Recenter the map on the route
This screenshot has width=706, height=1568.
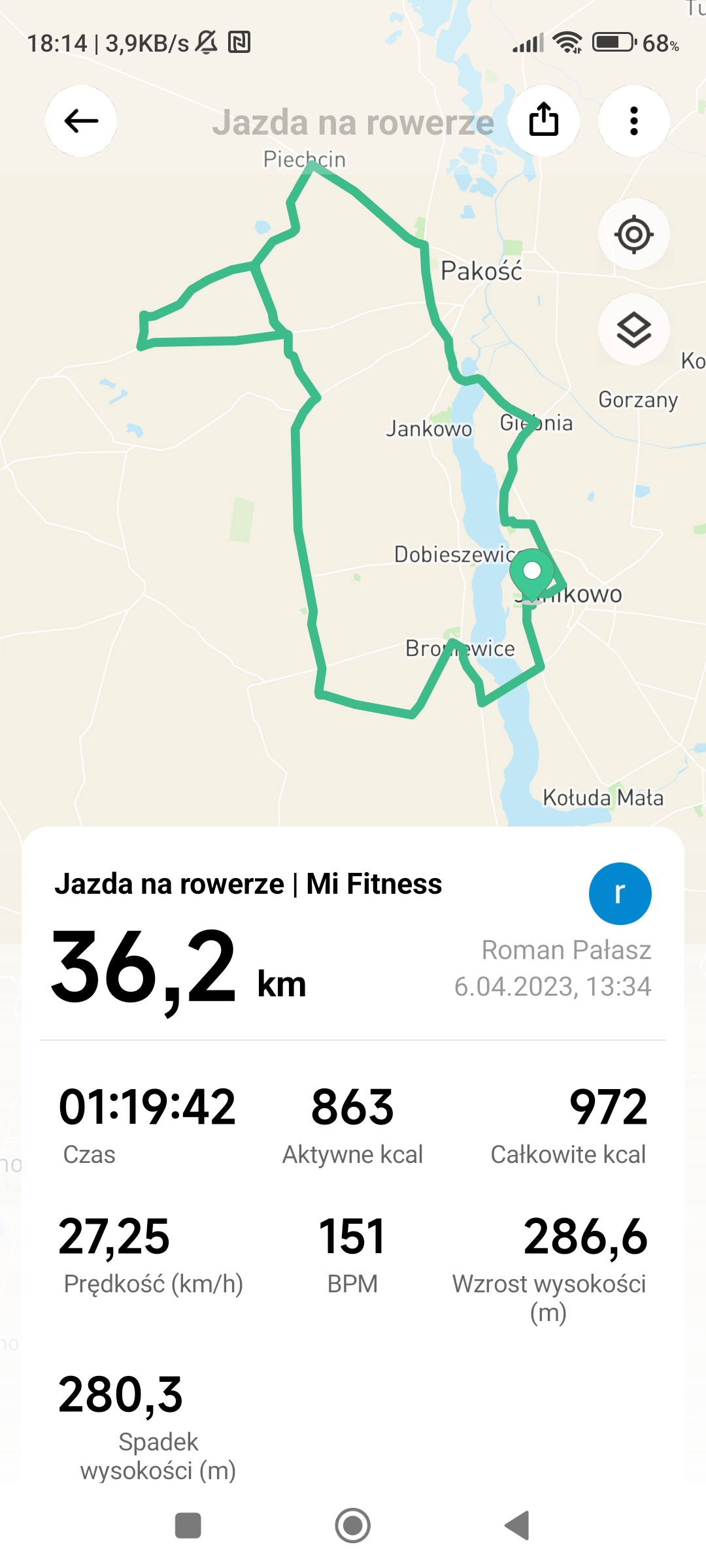click(633, 235)
